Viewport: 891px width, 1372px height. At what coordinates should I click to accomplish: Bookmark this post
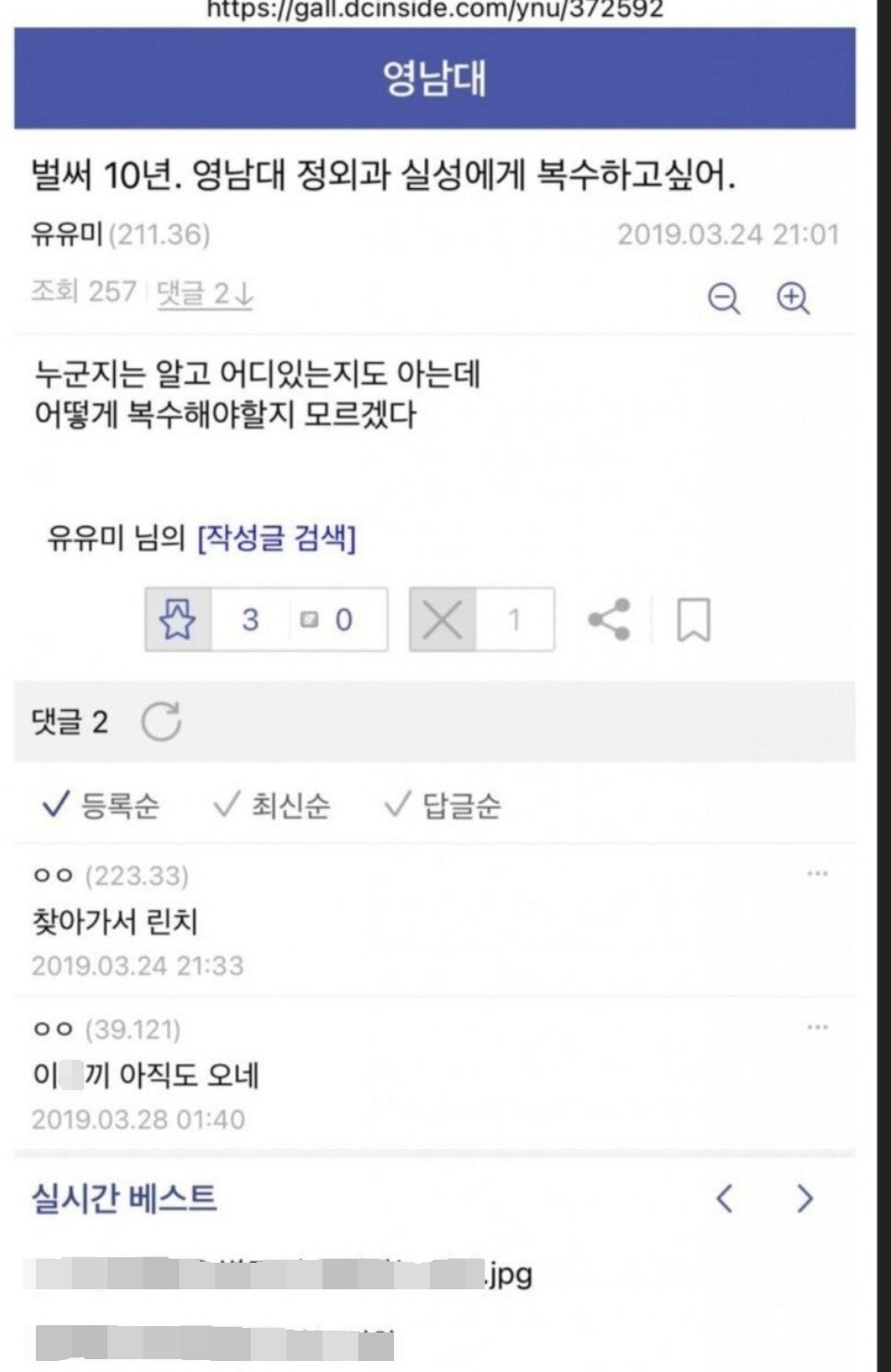tap(694, 620)
